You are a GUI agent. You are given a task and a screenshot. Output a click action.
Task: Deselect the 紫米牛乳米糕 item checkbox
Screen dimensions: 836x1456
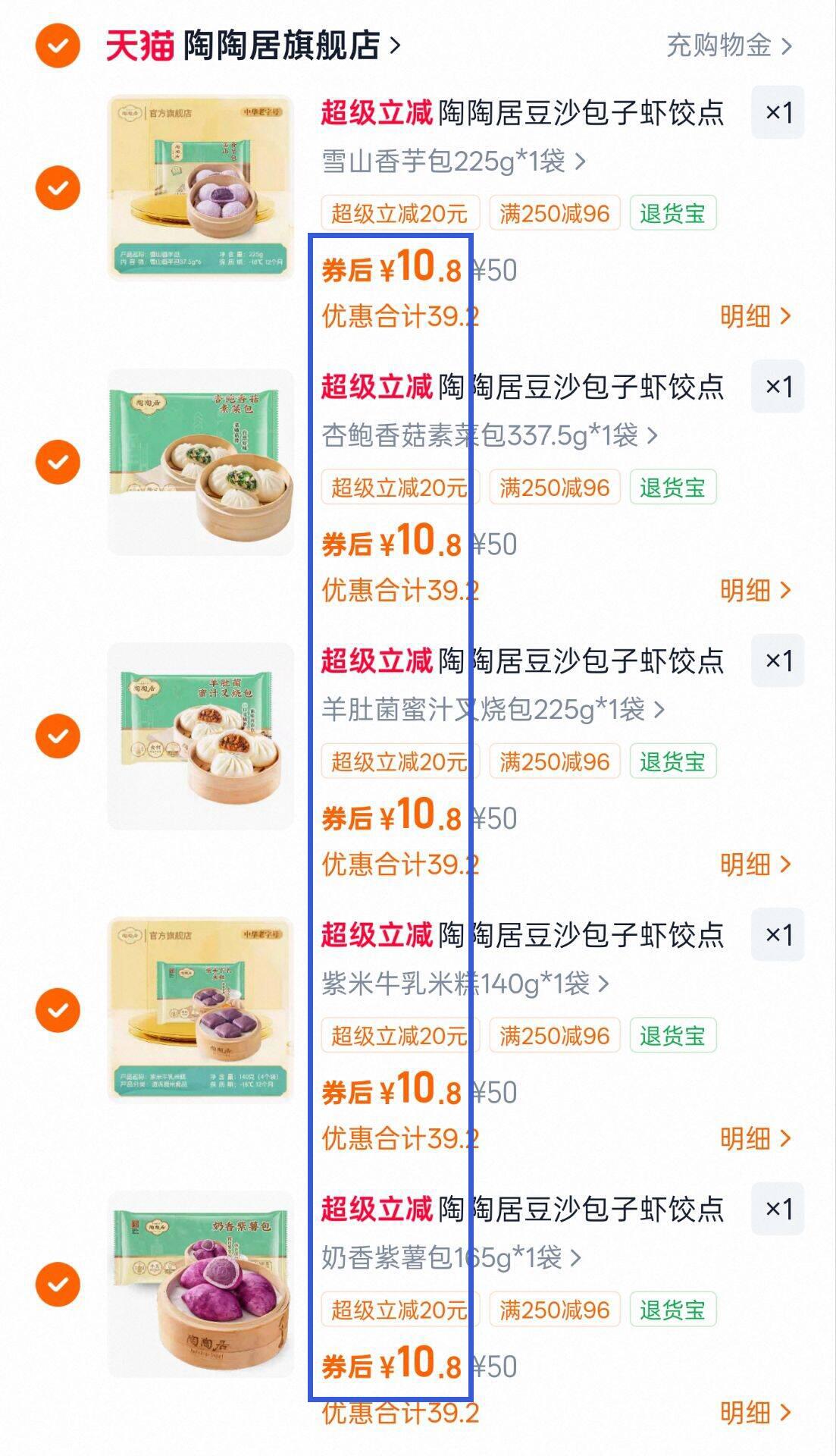coord(58,1010)
